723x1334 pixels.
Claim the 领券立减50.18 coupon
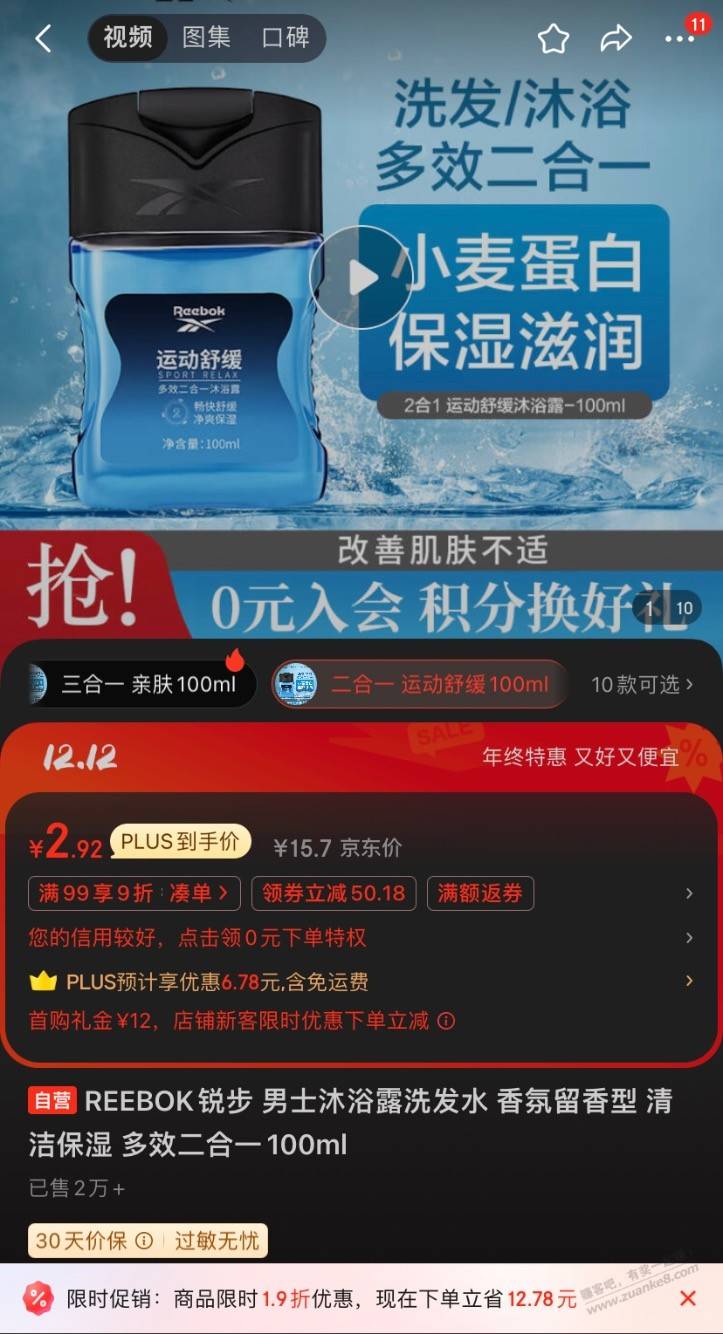pyautogui.click(x=334, y=893)
